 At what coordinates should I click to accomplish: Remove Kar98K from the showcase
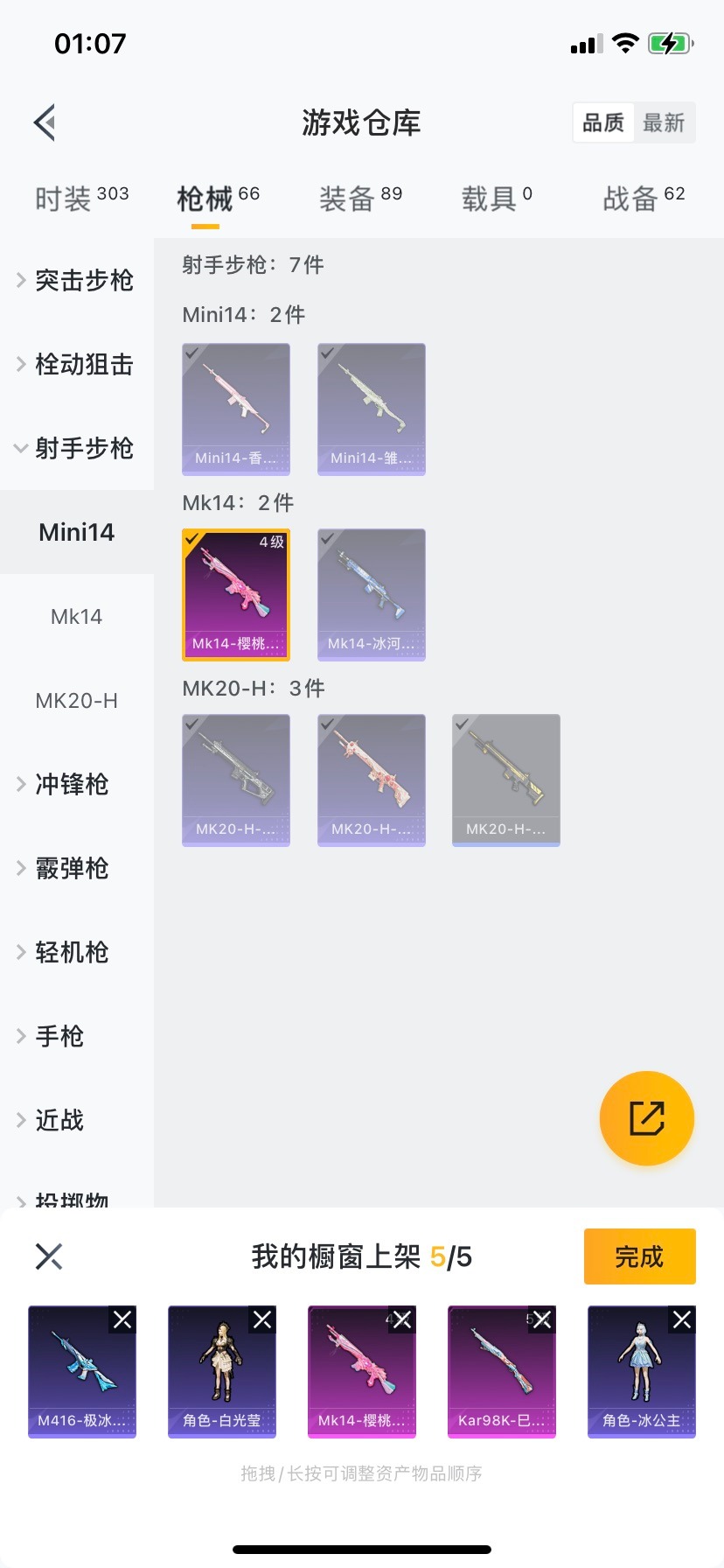[542, 1319]
